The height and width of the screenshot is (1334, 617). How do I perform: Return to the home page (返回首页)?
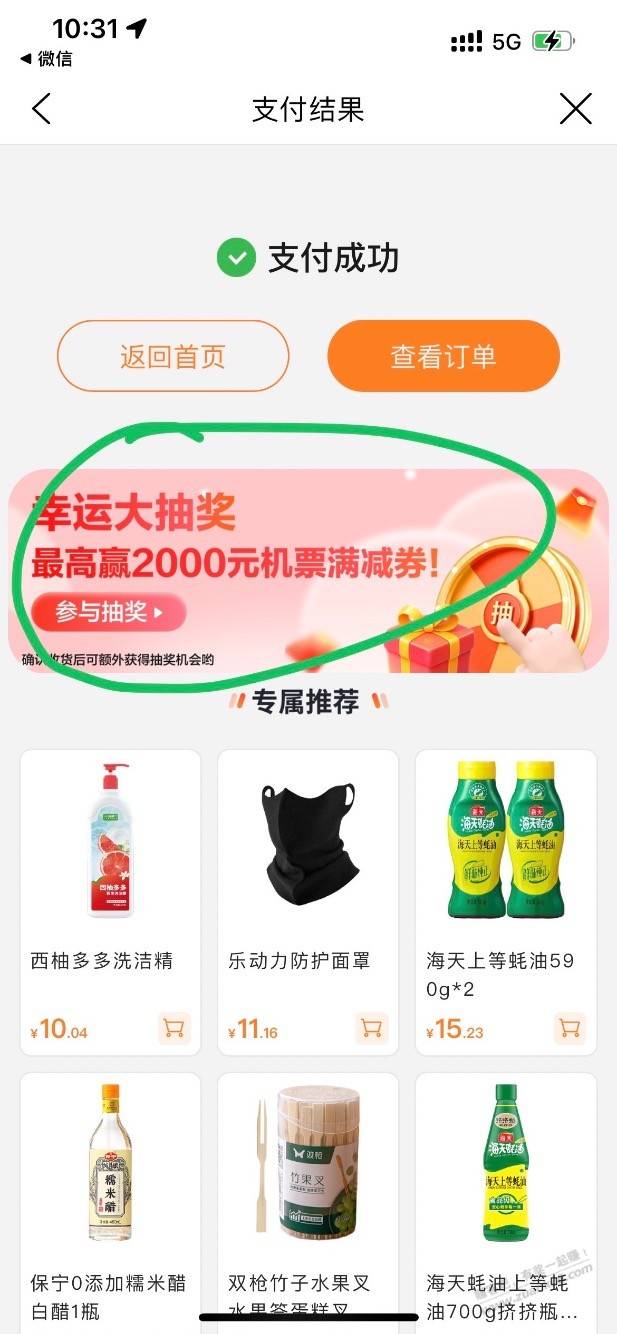click(x=173, y=356)
